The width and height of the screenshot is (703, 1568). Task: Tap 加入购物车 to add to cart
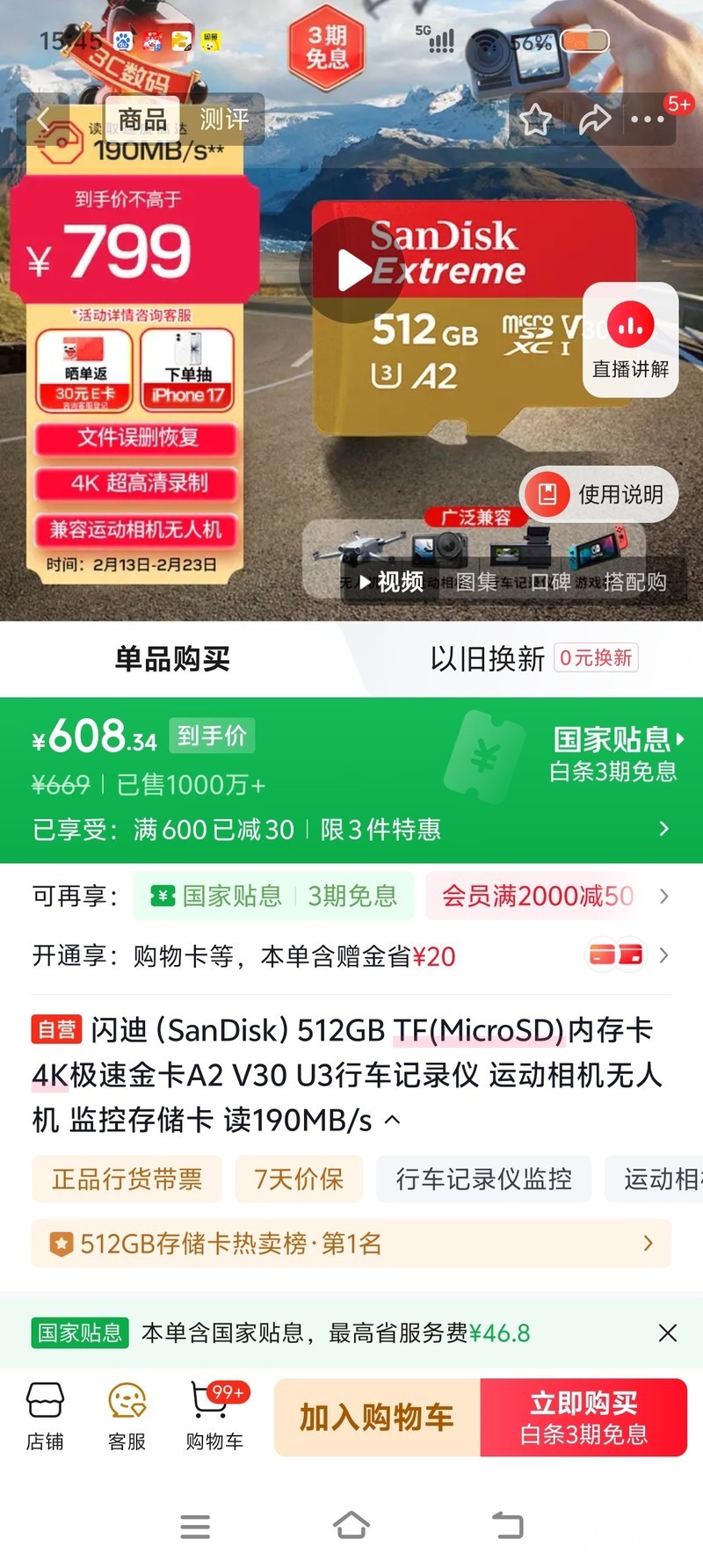(377, 1417)
